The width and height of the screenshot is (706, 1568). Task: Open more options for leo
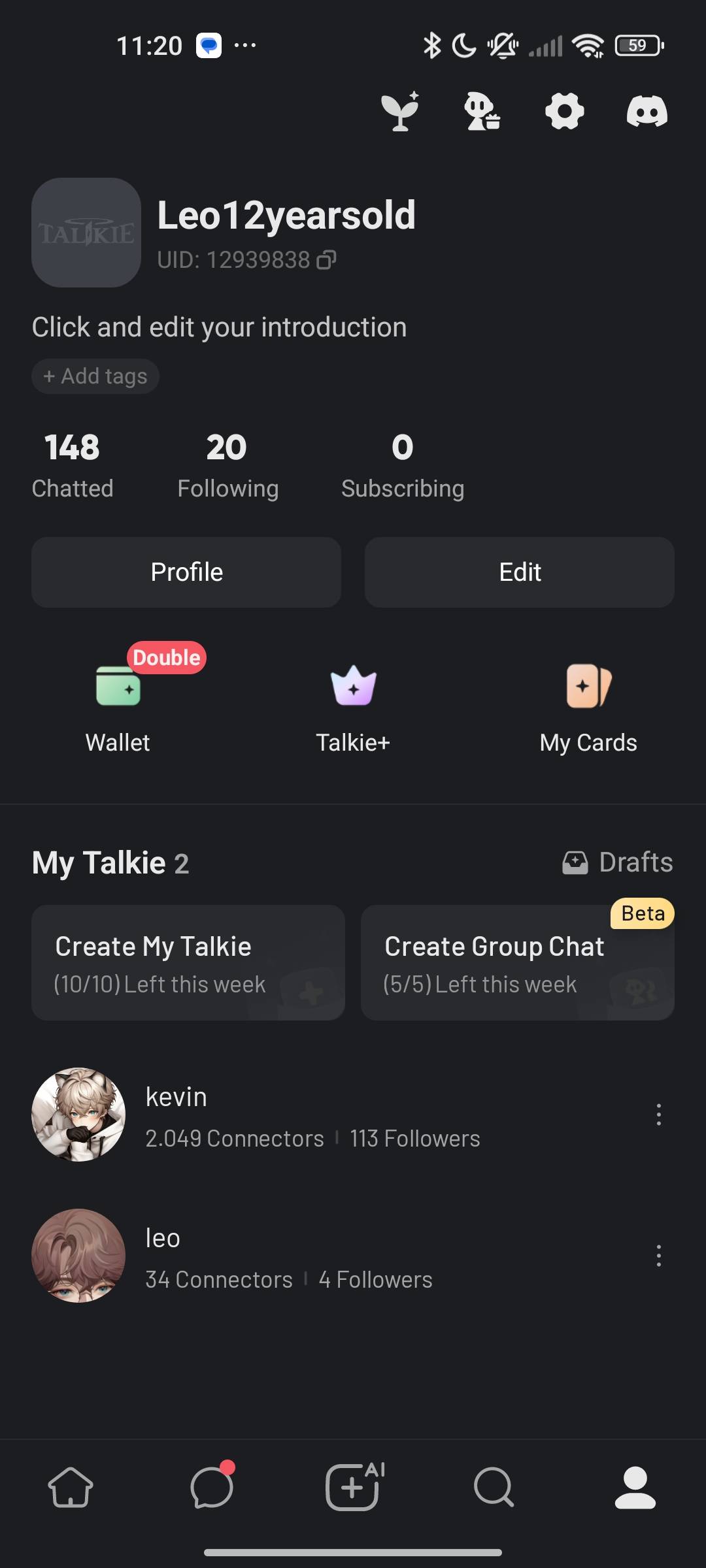(658, 1256)
